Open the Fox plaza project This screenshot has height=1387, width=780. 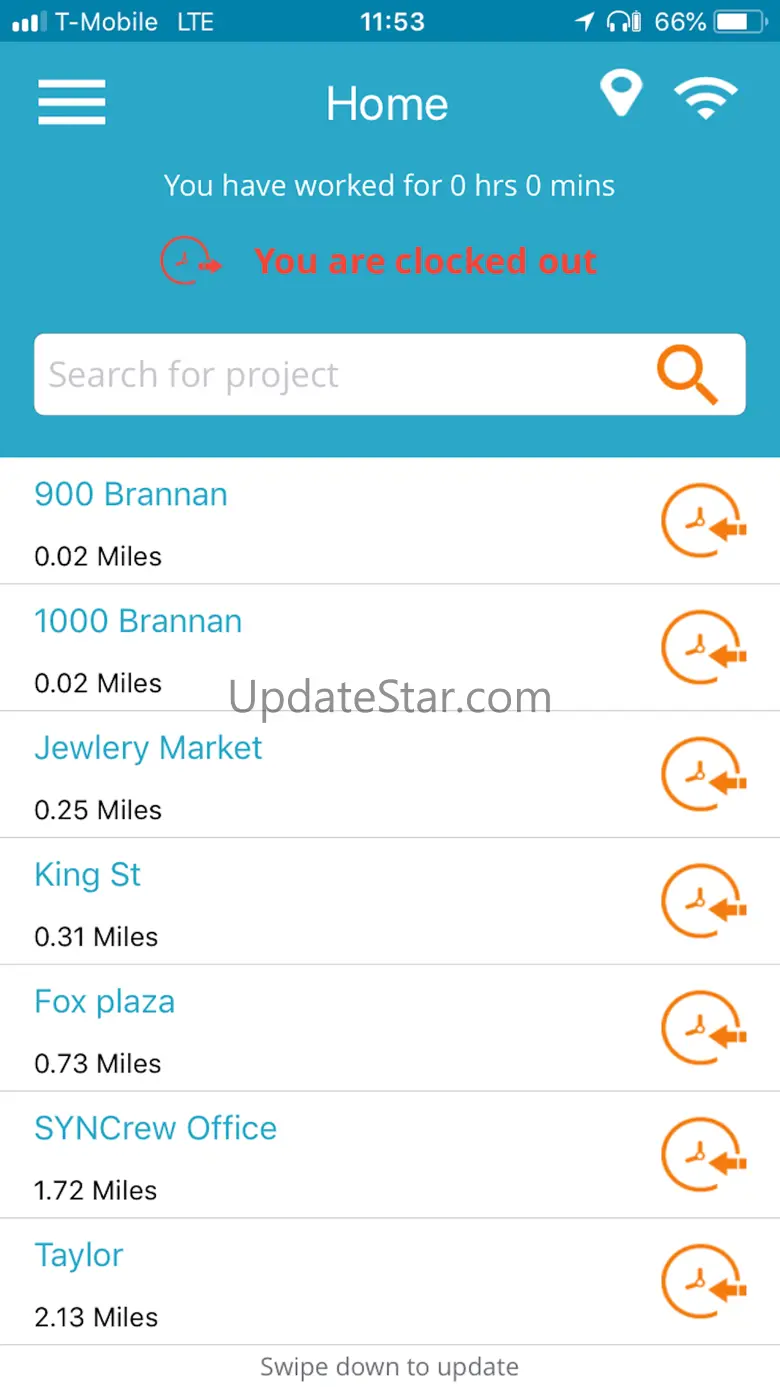click(x=105, y=1003)
